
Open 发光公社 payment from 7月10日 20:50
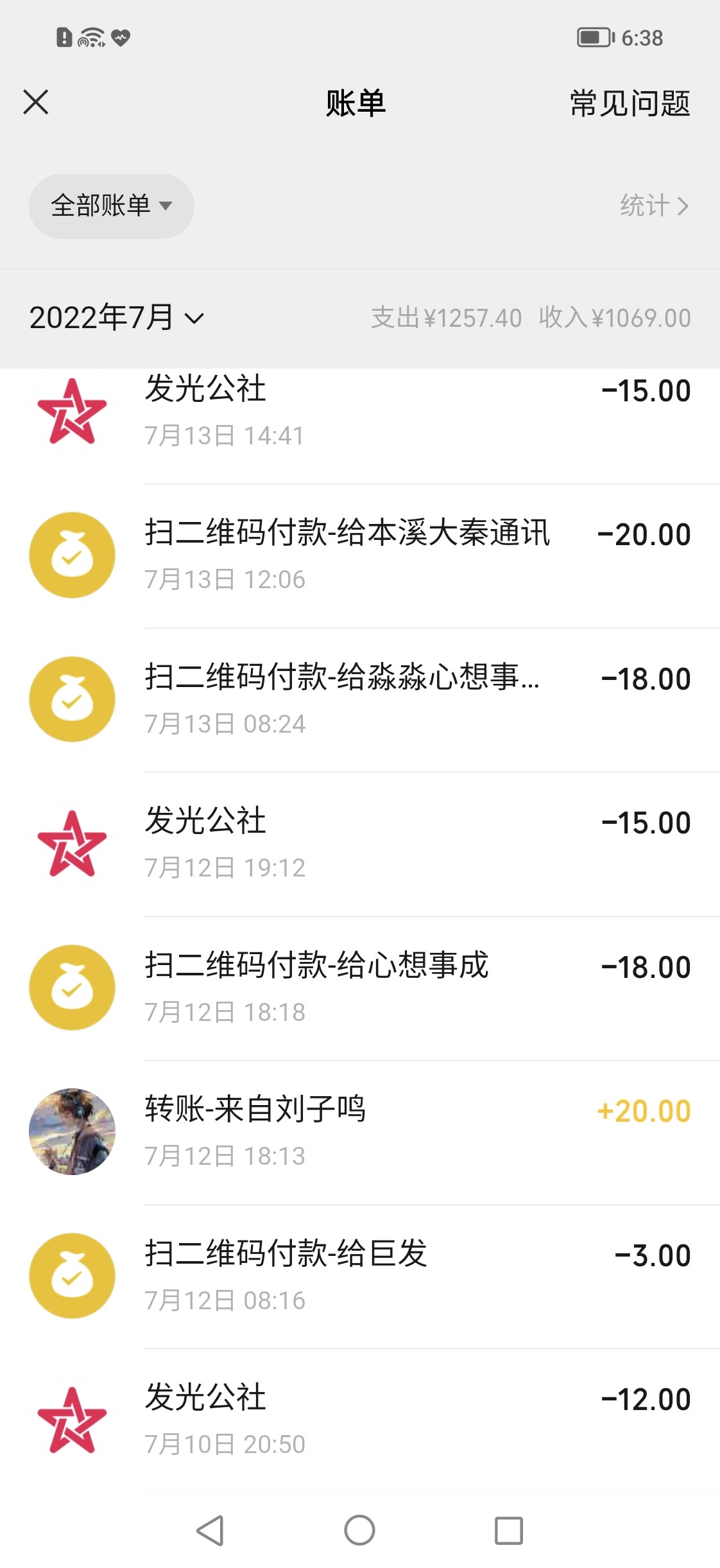[x=359, y=1420]
